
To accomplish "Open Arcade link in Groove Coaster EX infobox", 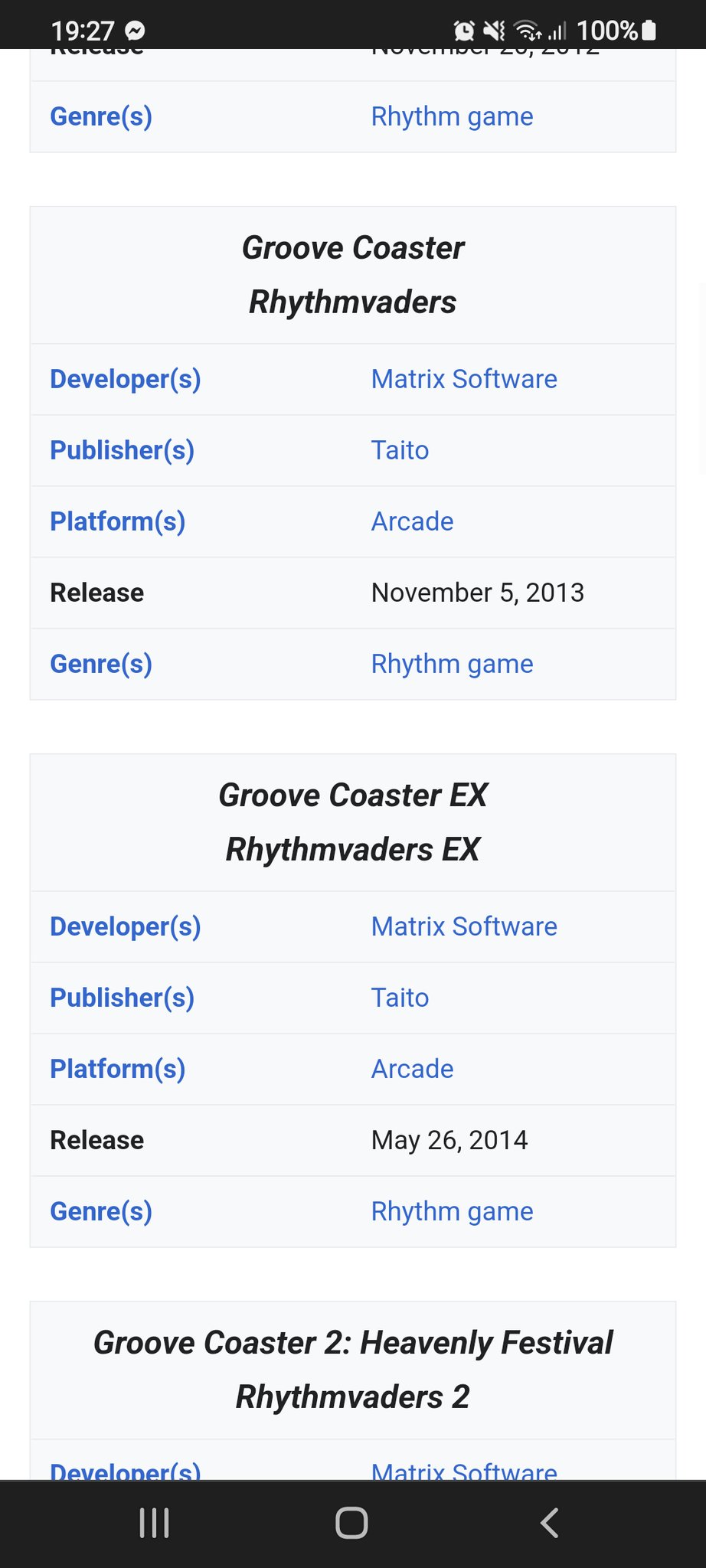I will tap(412, 1069).
